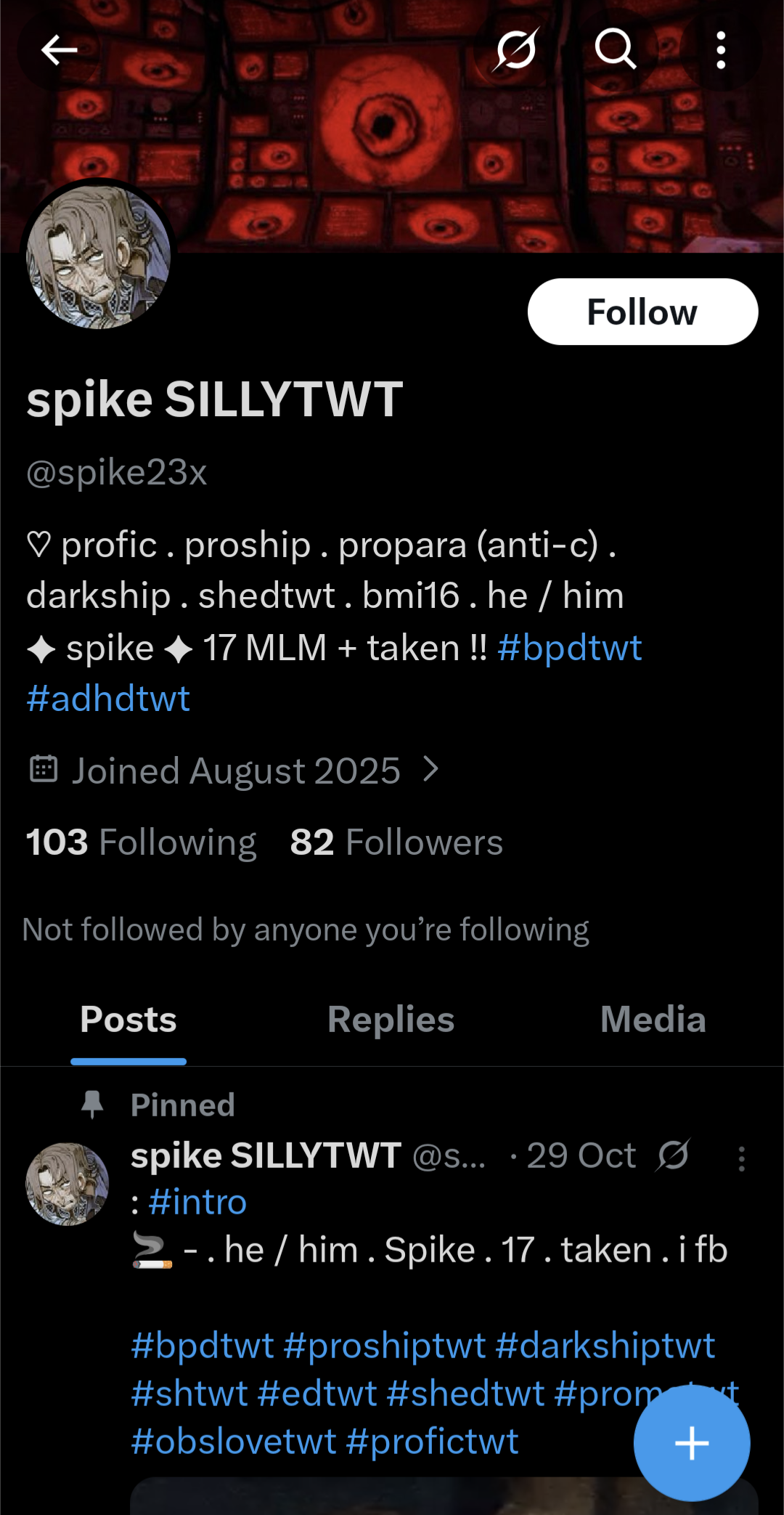The image size is (784, 1515).
Task: Open more options on the pinned post
Action: click(741, 1158)
